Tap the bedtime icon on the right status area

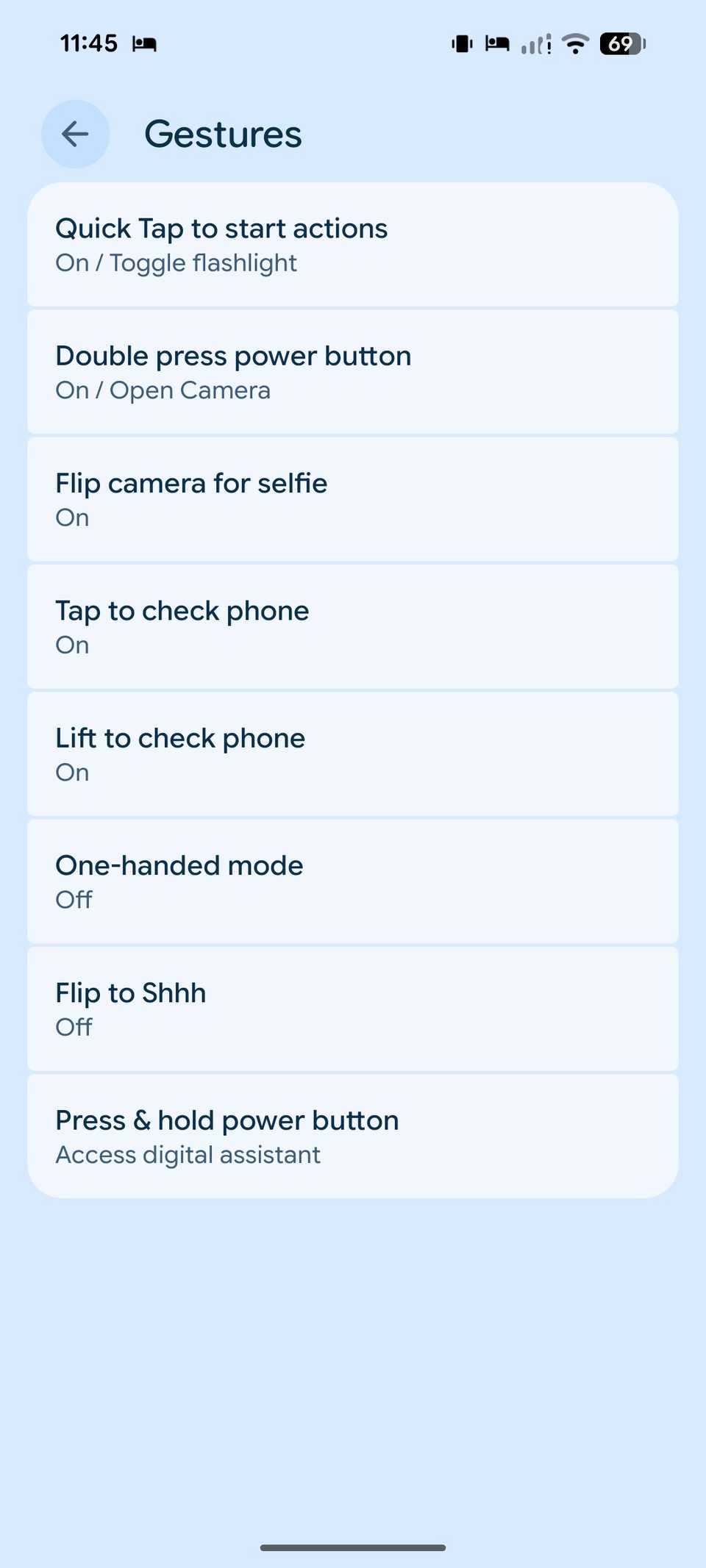pyautogui.click(x=497, y=44)
